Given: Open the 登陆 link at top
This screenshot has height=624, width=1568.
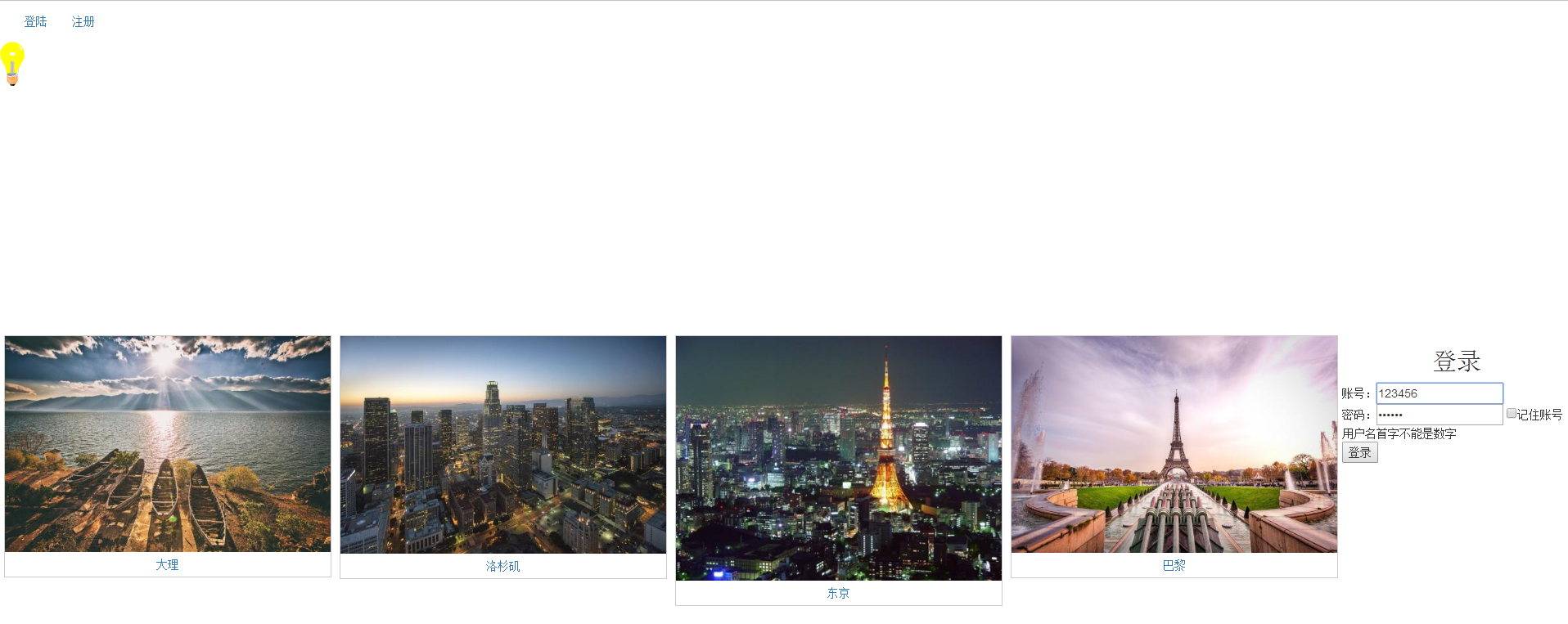Looking at the screenshot, I should [35, 22].
